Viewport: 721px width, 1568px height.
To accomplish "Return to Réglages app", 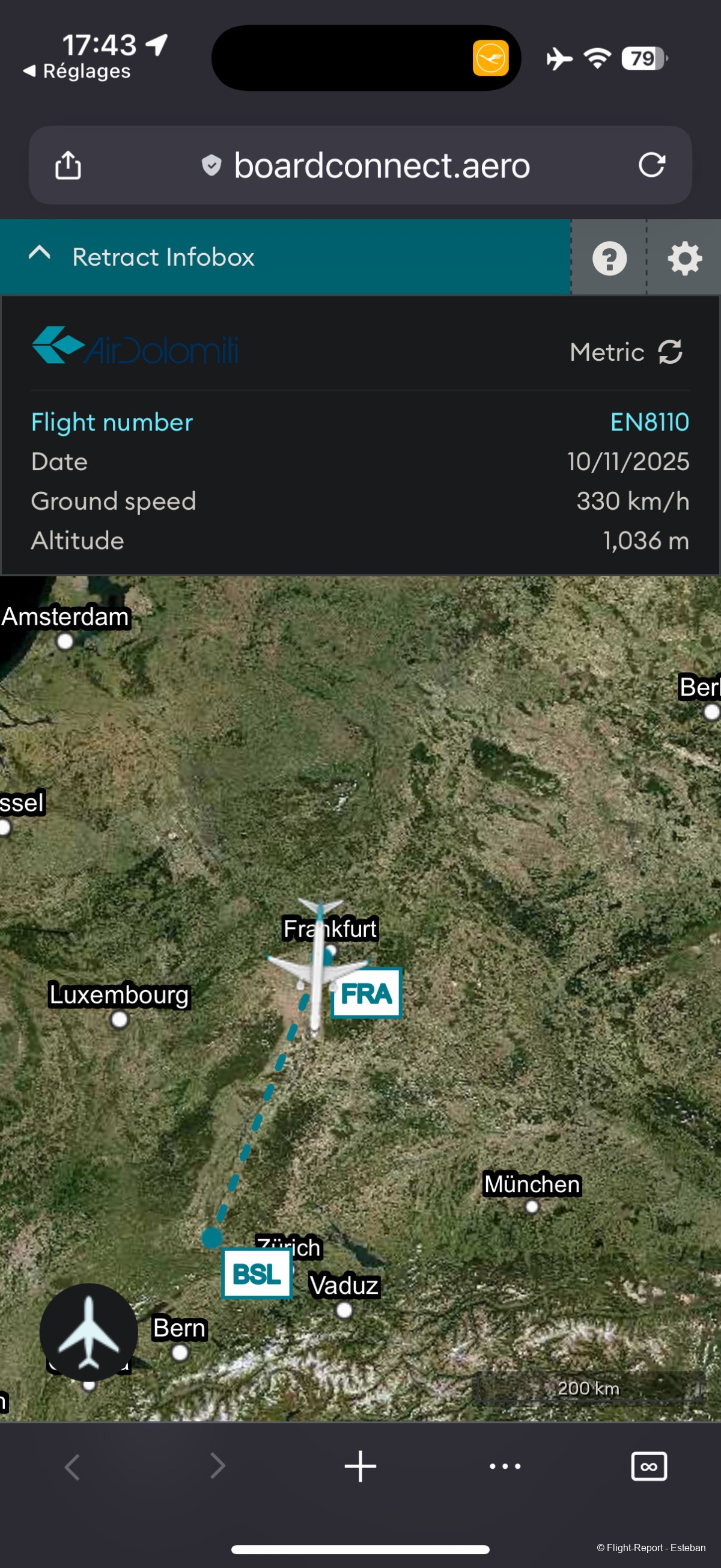I will click(x=78, y=71).
